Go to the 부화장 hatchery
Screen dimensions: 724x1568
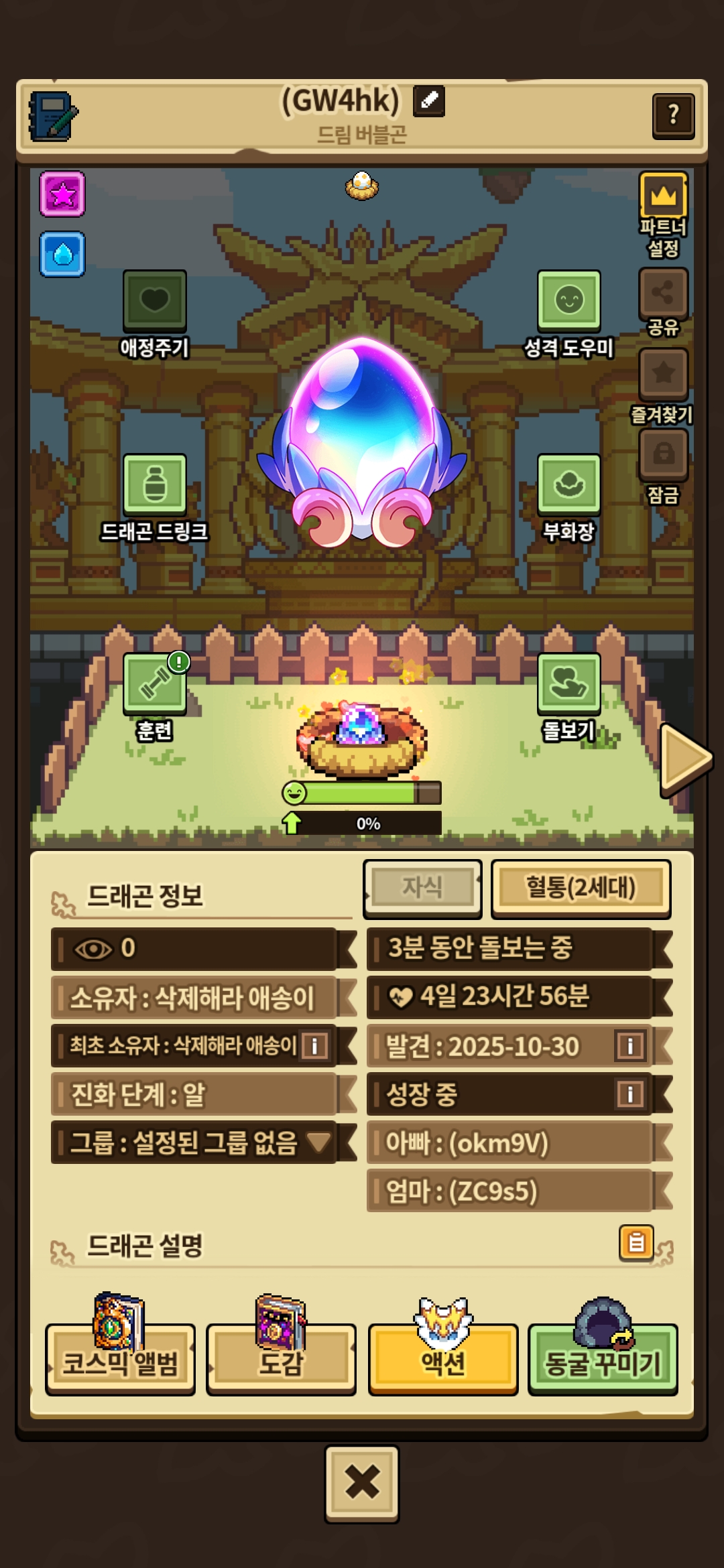pyautogui.click(x=568, y=485)
